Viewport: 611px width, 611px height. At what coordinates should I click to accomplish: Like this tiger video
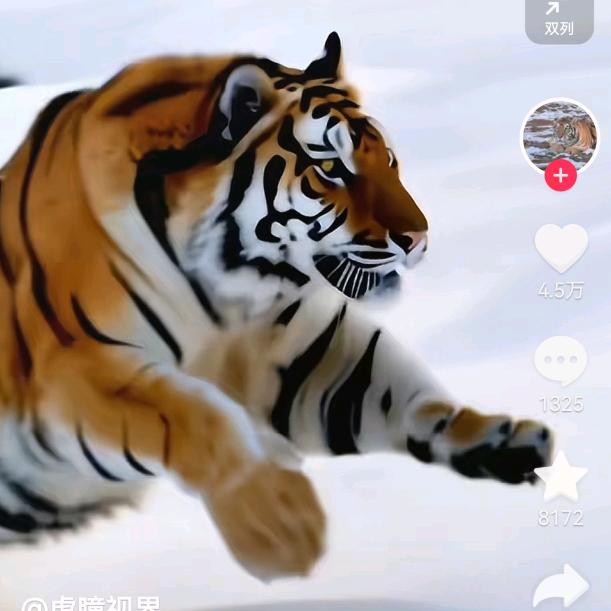click(561, 248)
